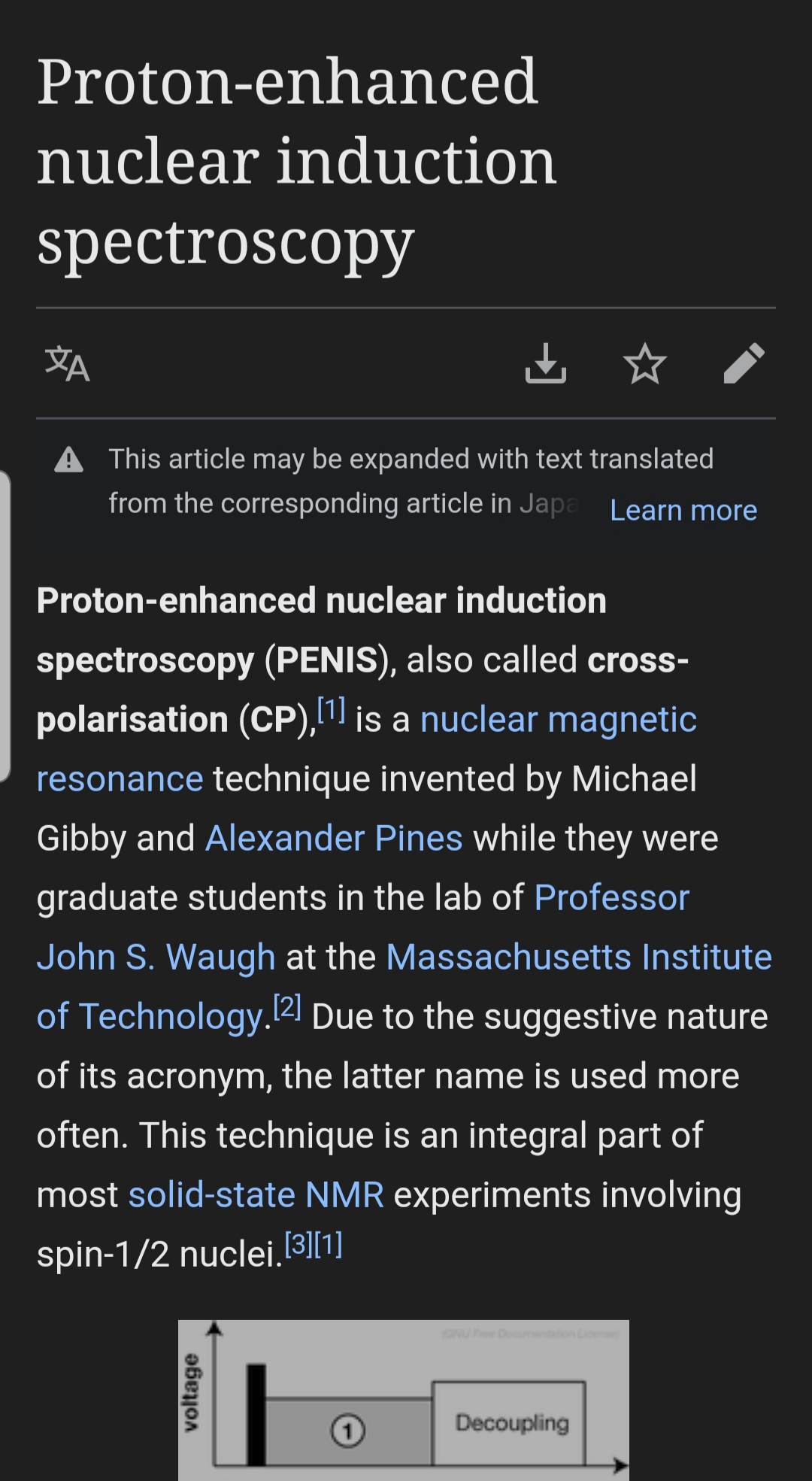View citation [1] after polarisation (CP)
The image size is (812, 1481).
(x=331, y=710)
